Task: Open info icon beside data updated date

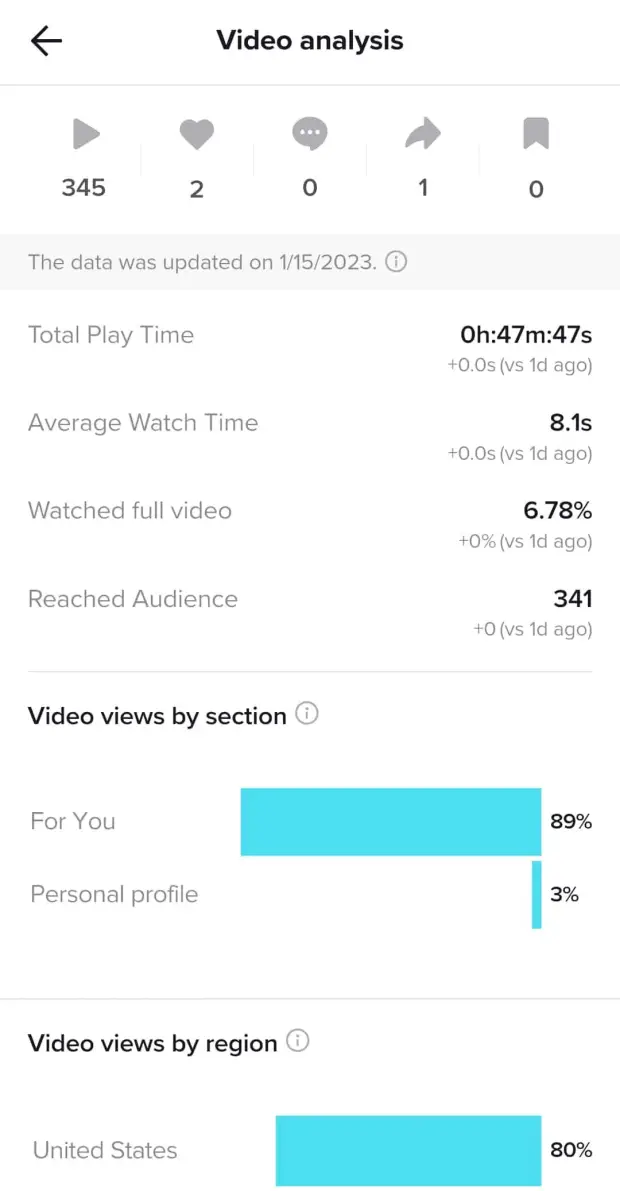Action: (x=396, y=262)
